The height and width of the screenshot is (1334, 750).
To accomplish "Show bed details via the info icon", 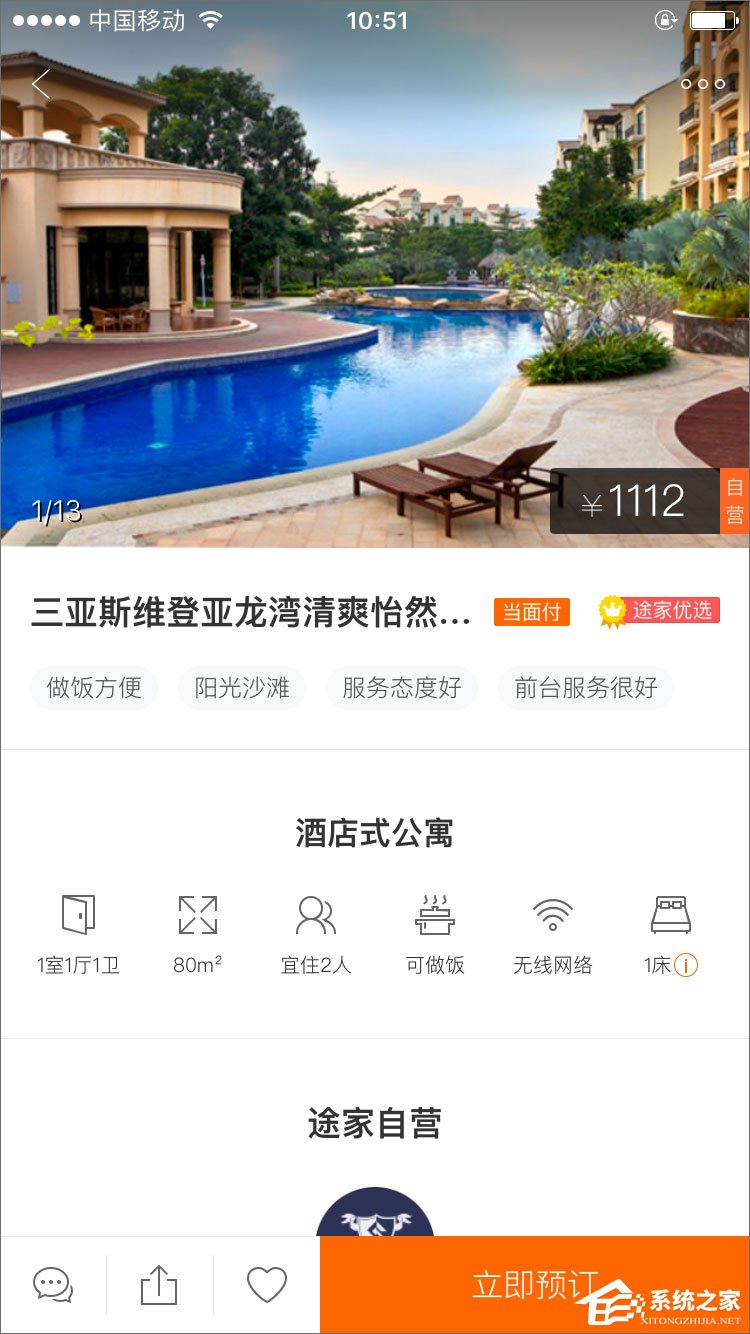I will tap(686, 965).
